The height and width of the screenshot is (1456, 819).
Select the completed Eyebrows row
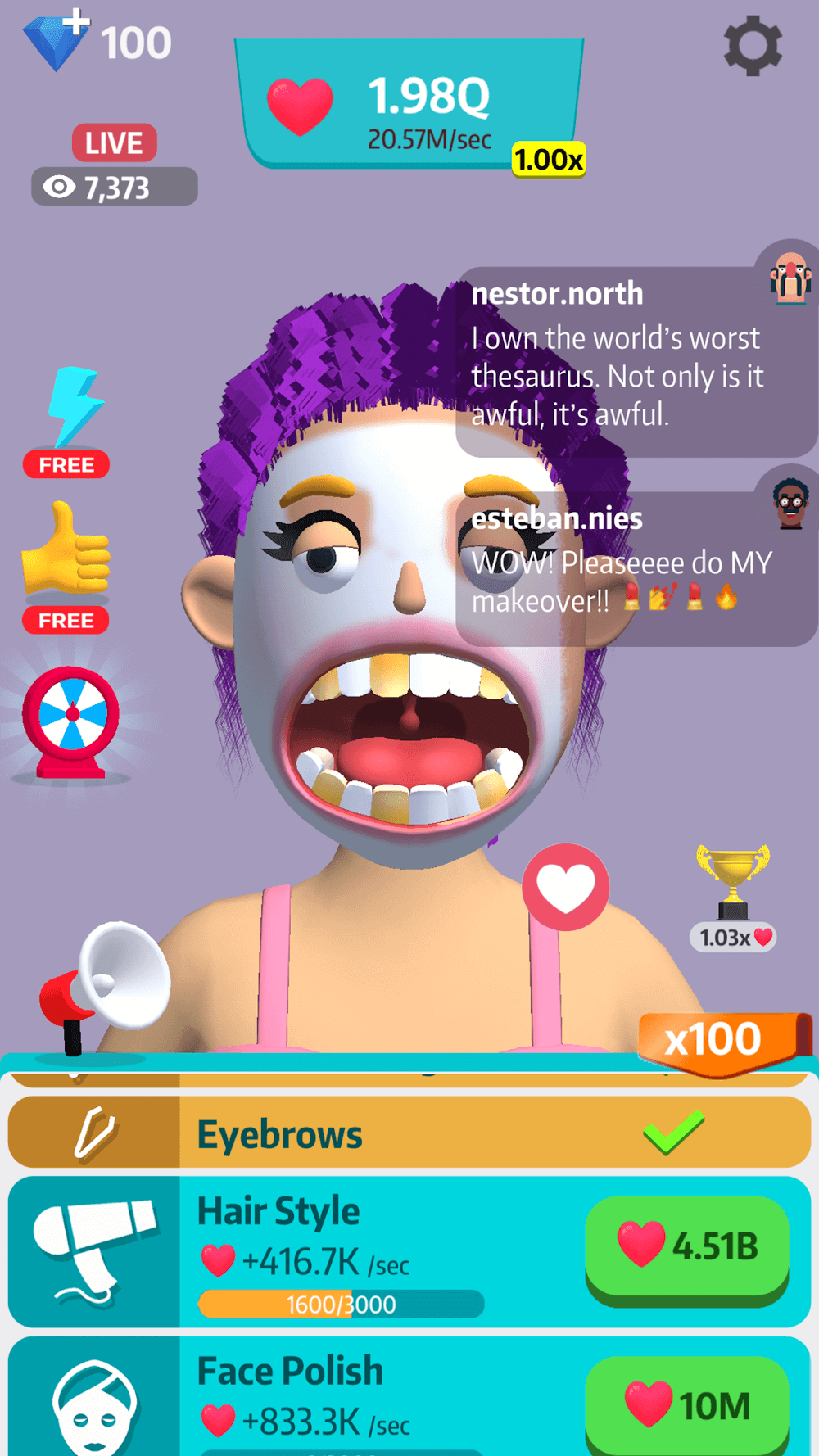pyautogui.click(x=409, y=1133)
